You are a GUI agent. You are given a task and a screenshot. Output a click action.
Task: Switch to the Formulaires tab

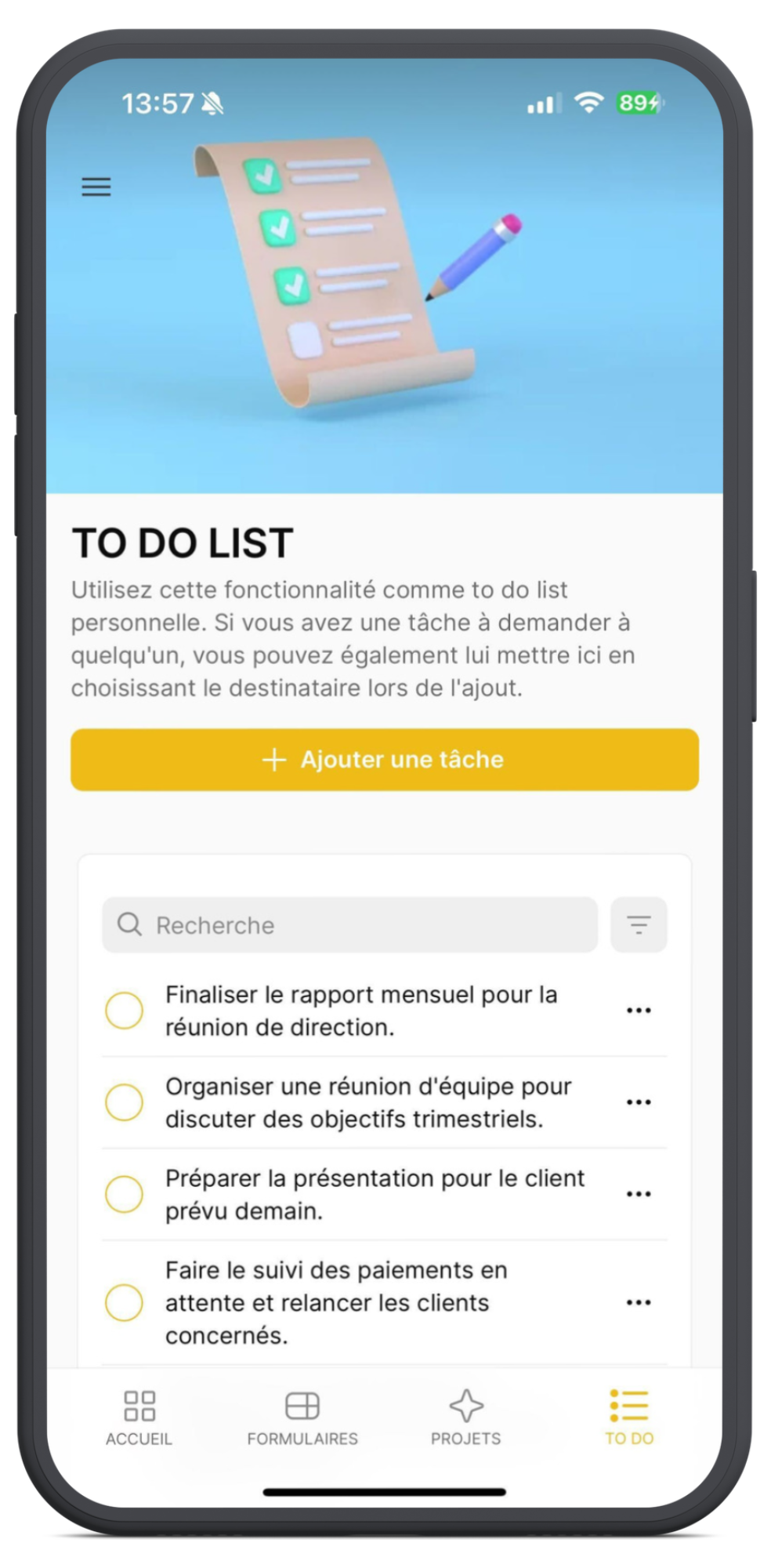(x=302, y=1417)
